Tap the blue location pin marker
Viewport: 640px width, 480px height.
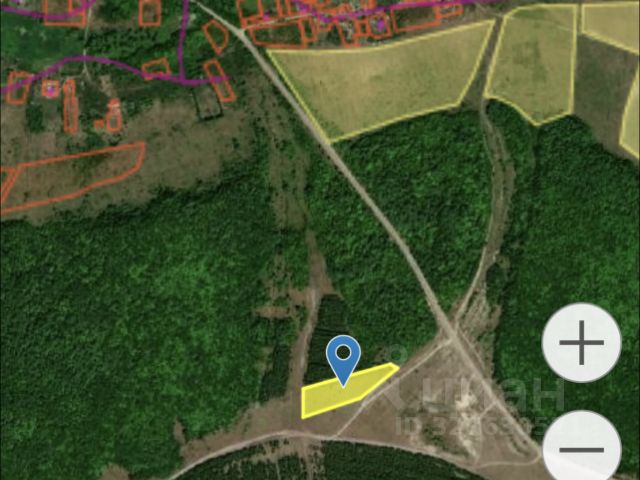(x=344, y=356)
